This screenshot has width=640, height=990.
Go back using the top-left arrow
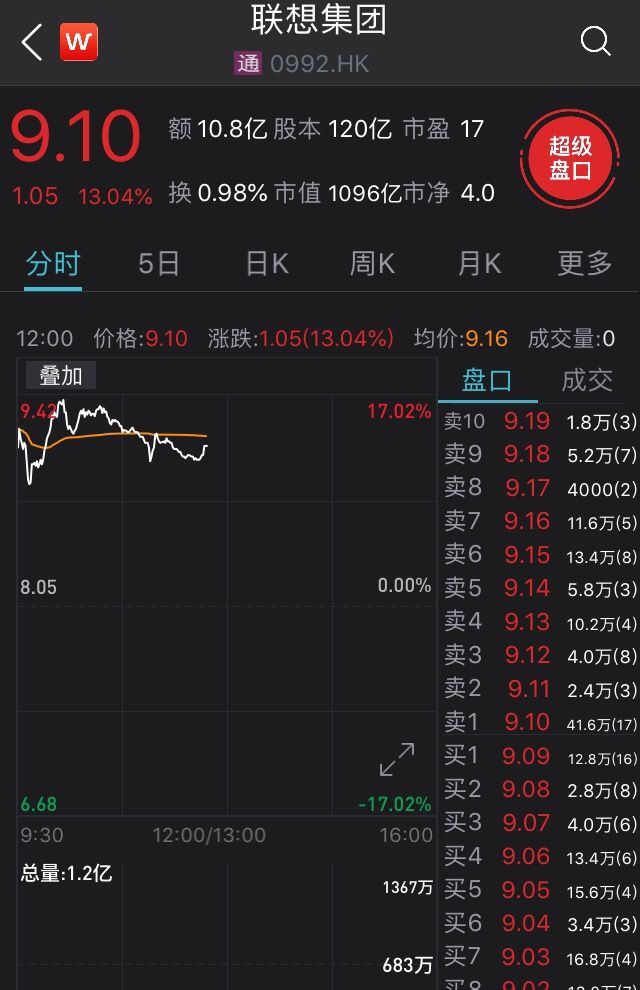[32, 43]
